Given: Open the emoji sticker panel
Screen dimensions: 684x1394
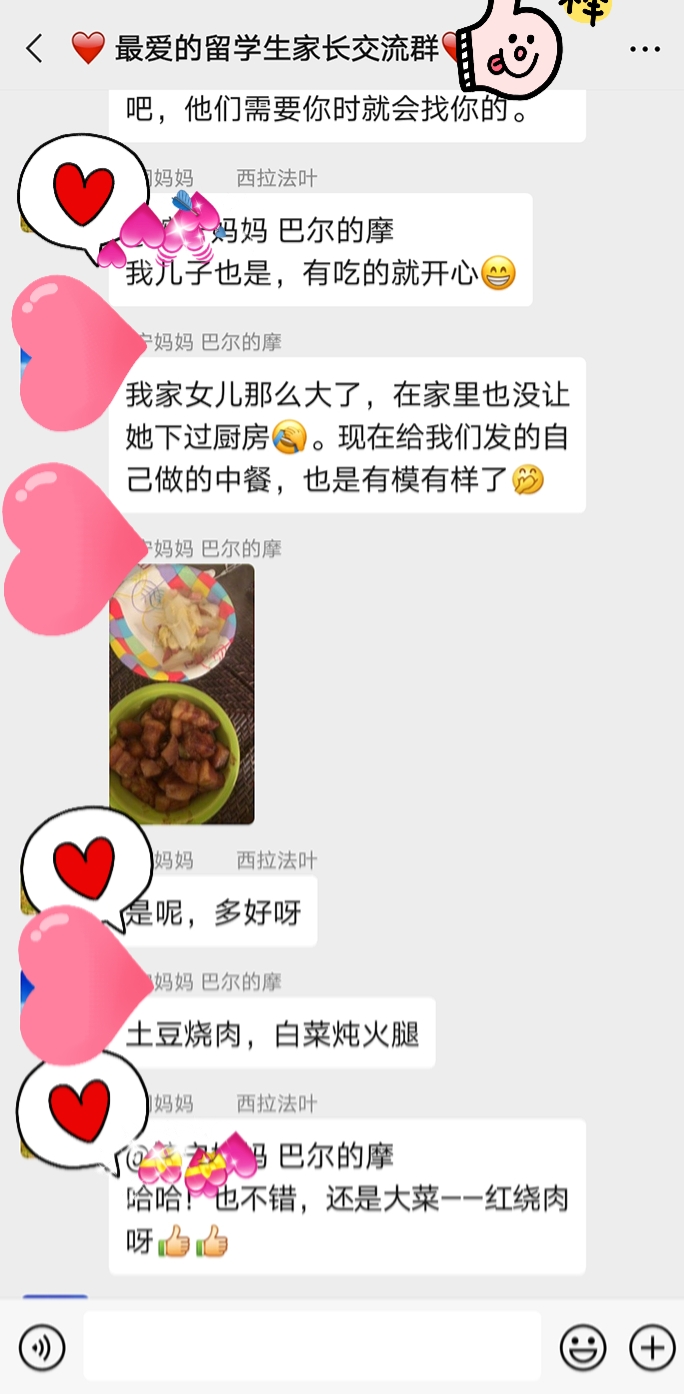Looking at the screenshot, I should [582, 1347].
